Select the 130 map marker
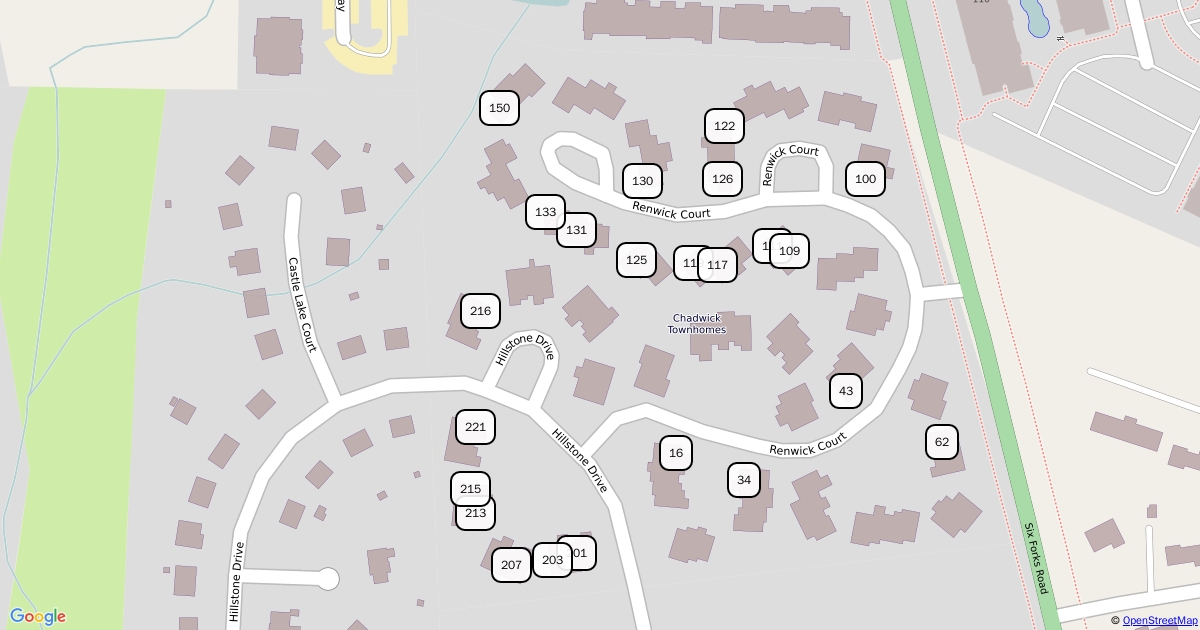The width and height of the screenshot is (1200, 630). [642, 181]
